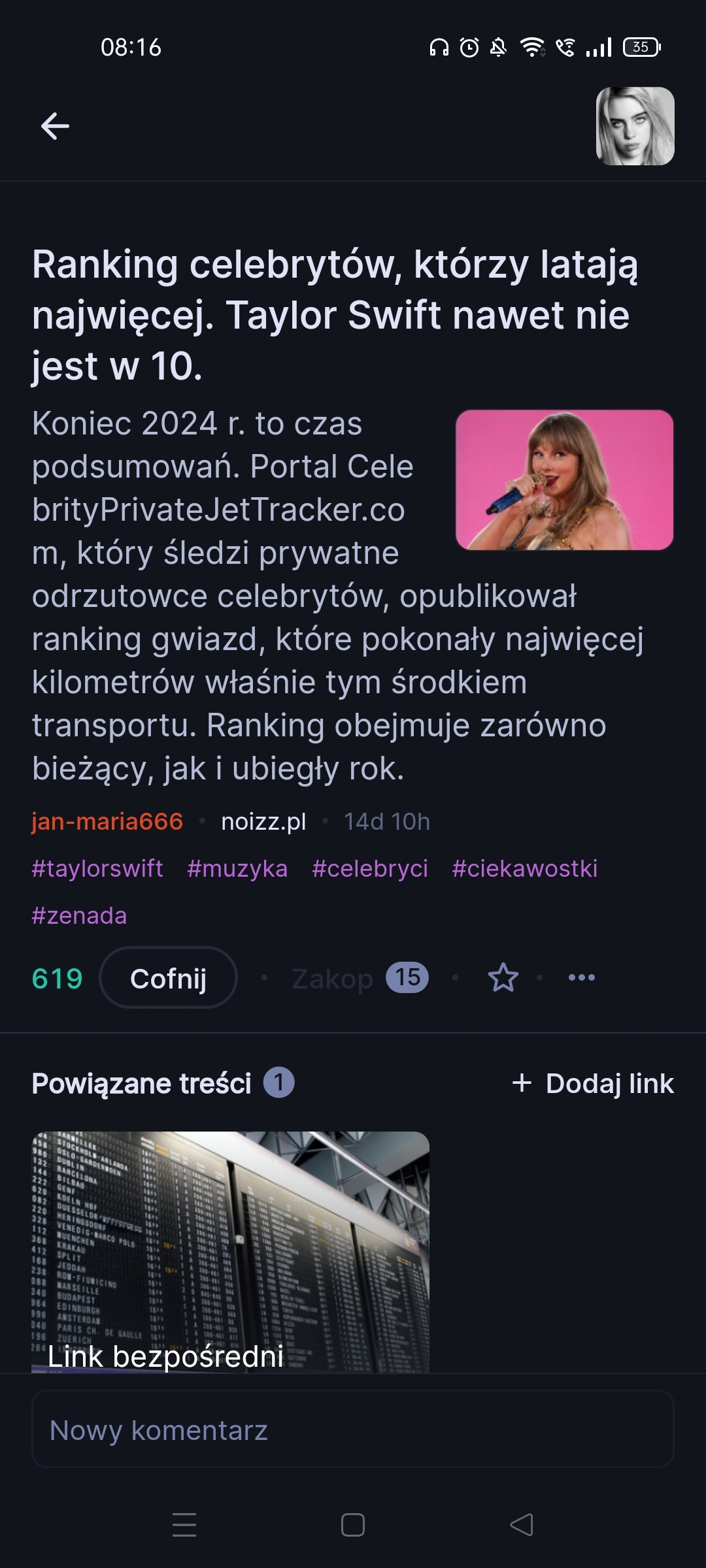Viewport: 706px width, 1568px height.
Task: Tap Dodaj link to add related content
Action: click(x=593, y=1084)
